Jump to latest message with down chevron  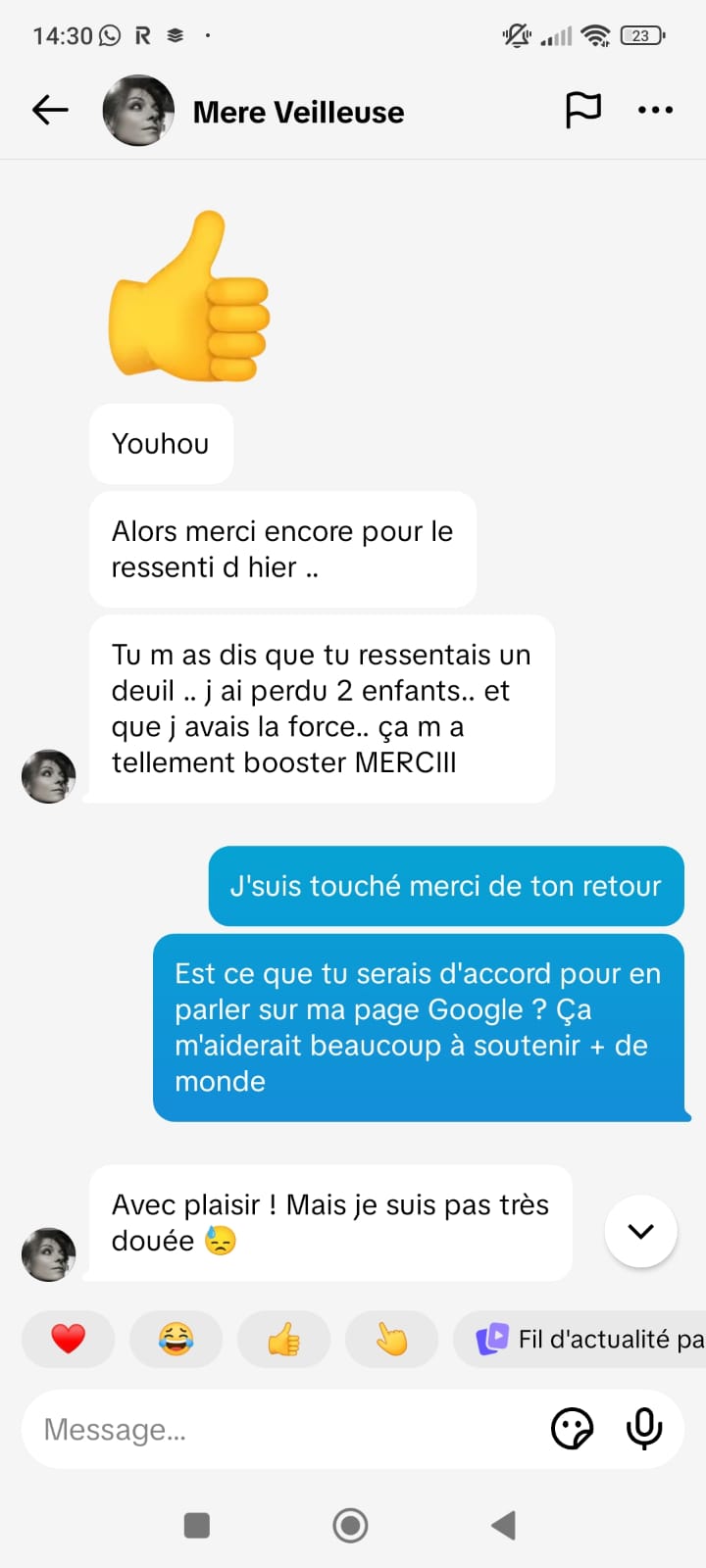pyautogui.click(x=640, y=1231)
